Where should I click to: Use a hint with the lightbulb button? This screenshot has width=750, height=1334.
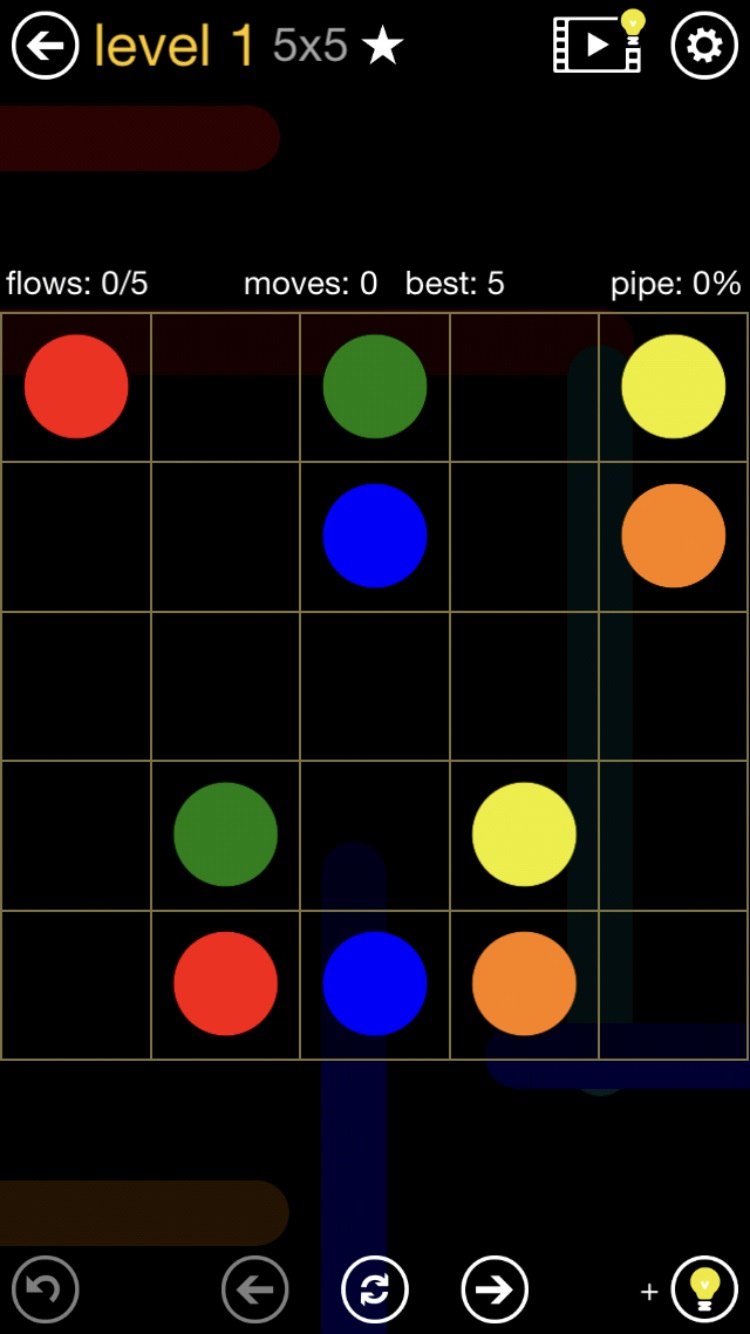coord(704,1289)
